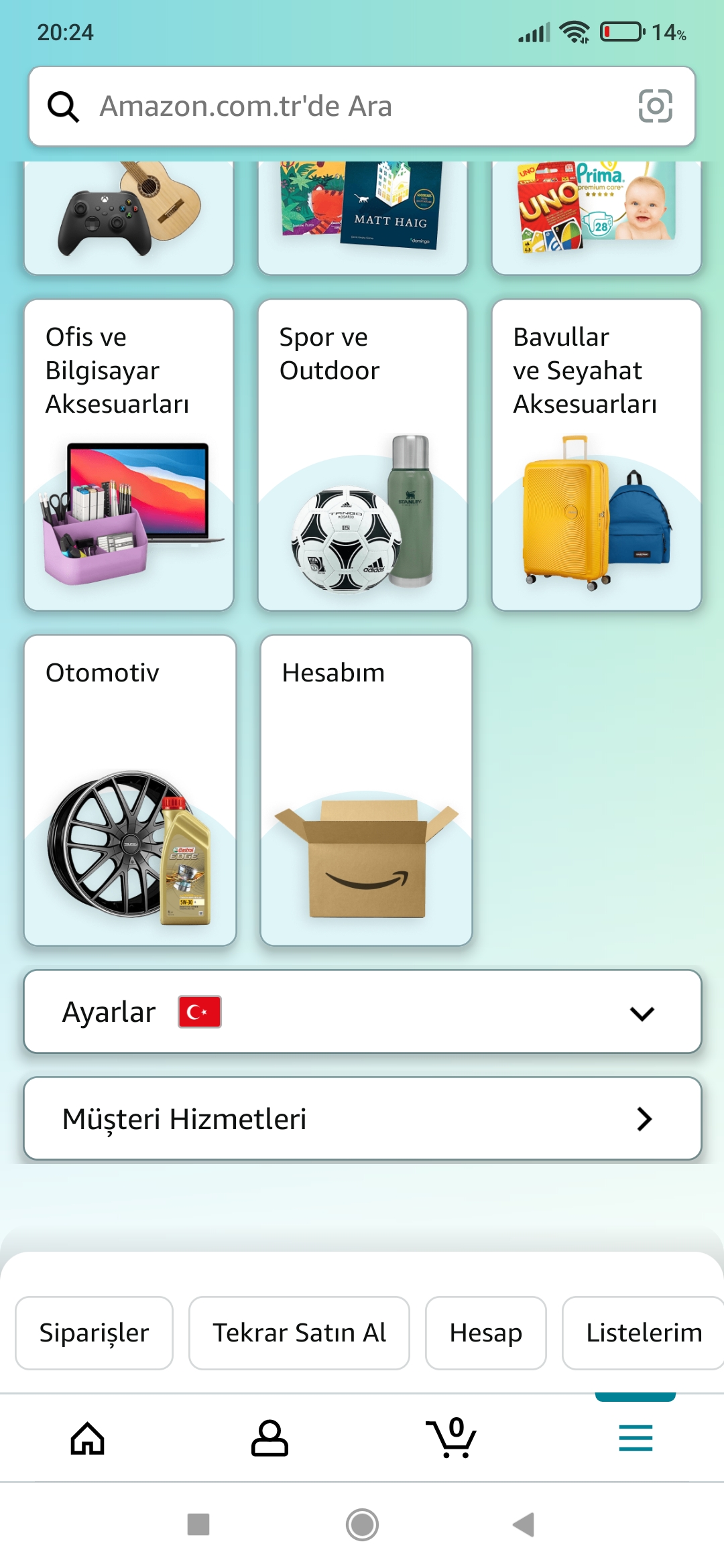Go back with the system back button

(524, 1524)
